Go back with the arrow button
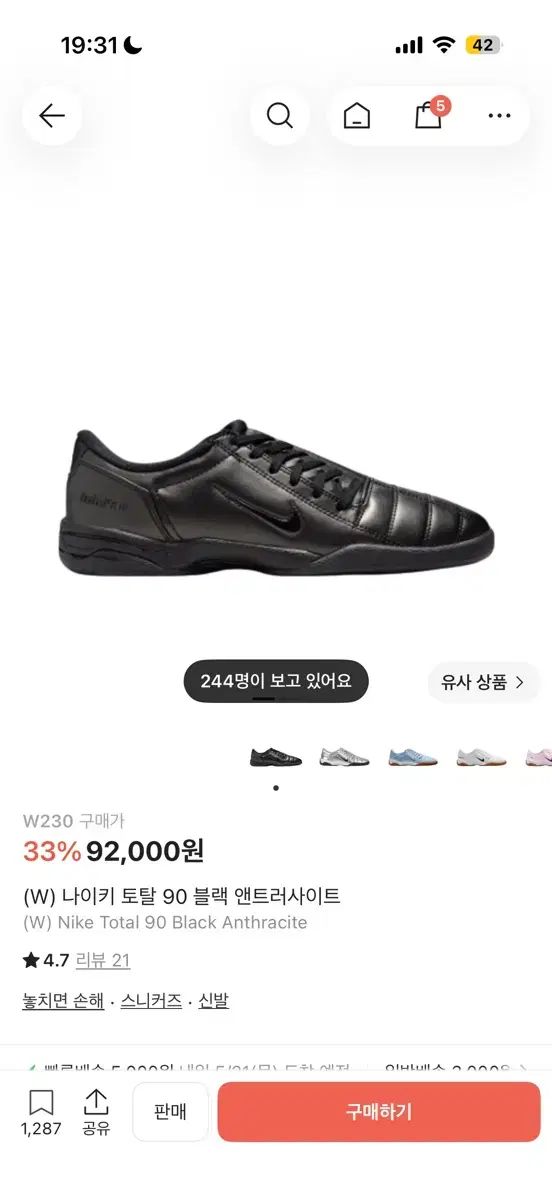The height and width of the screenshot is (1200, 552). (x=52, y=116)
